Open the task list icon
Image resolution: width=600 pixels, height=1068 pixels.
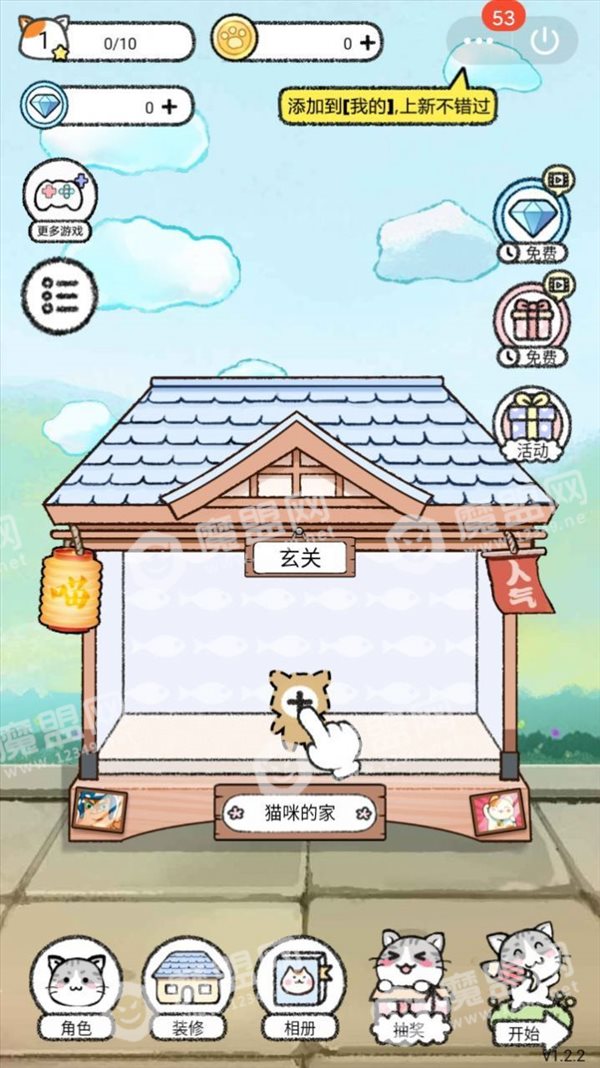click(x=59, y=294)
